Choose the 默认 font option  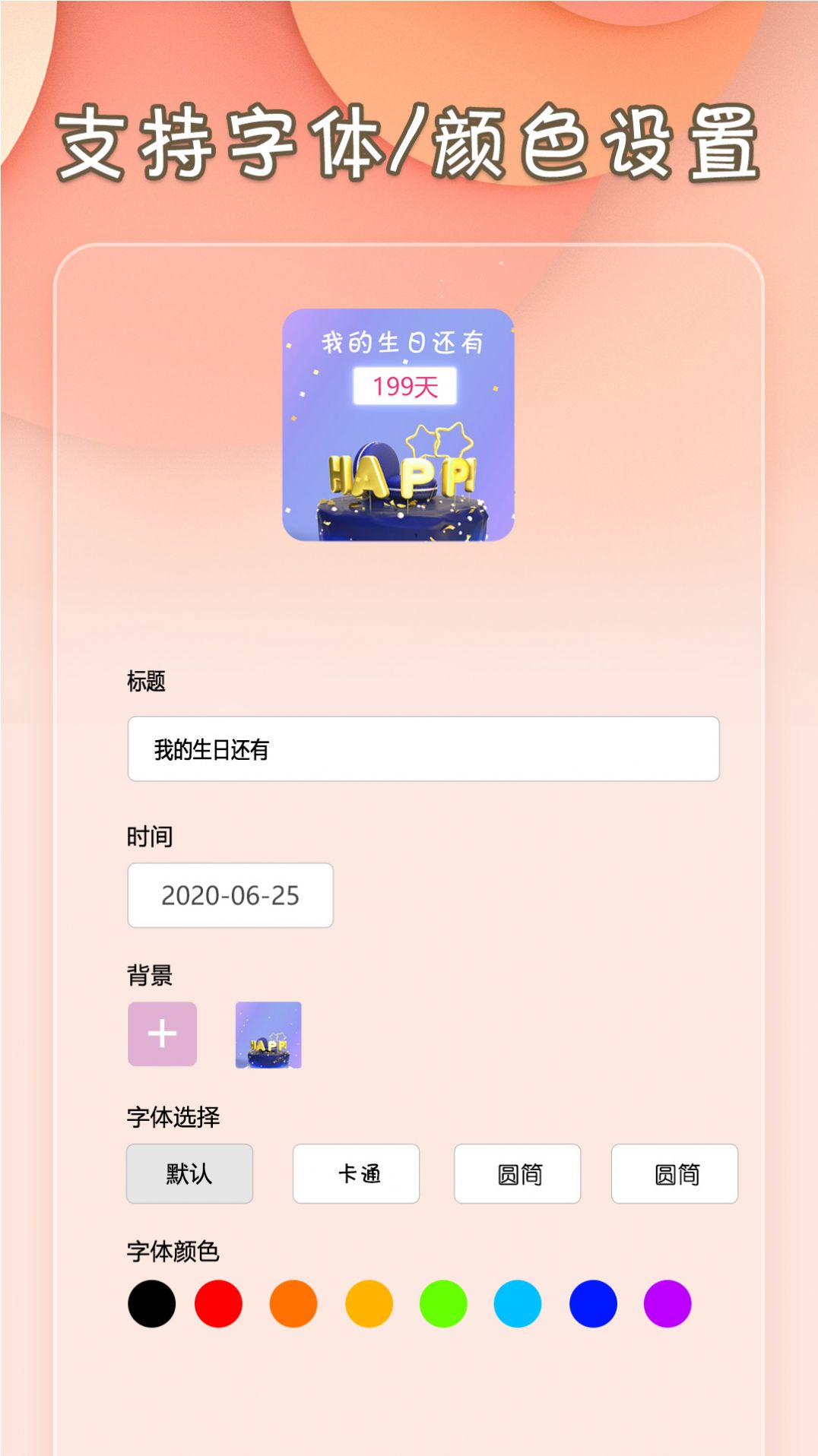click(x=189, y=1174)
